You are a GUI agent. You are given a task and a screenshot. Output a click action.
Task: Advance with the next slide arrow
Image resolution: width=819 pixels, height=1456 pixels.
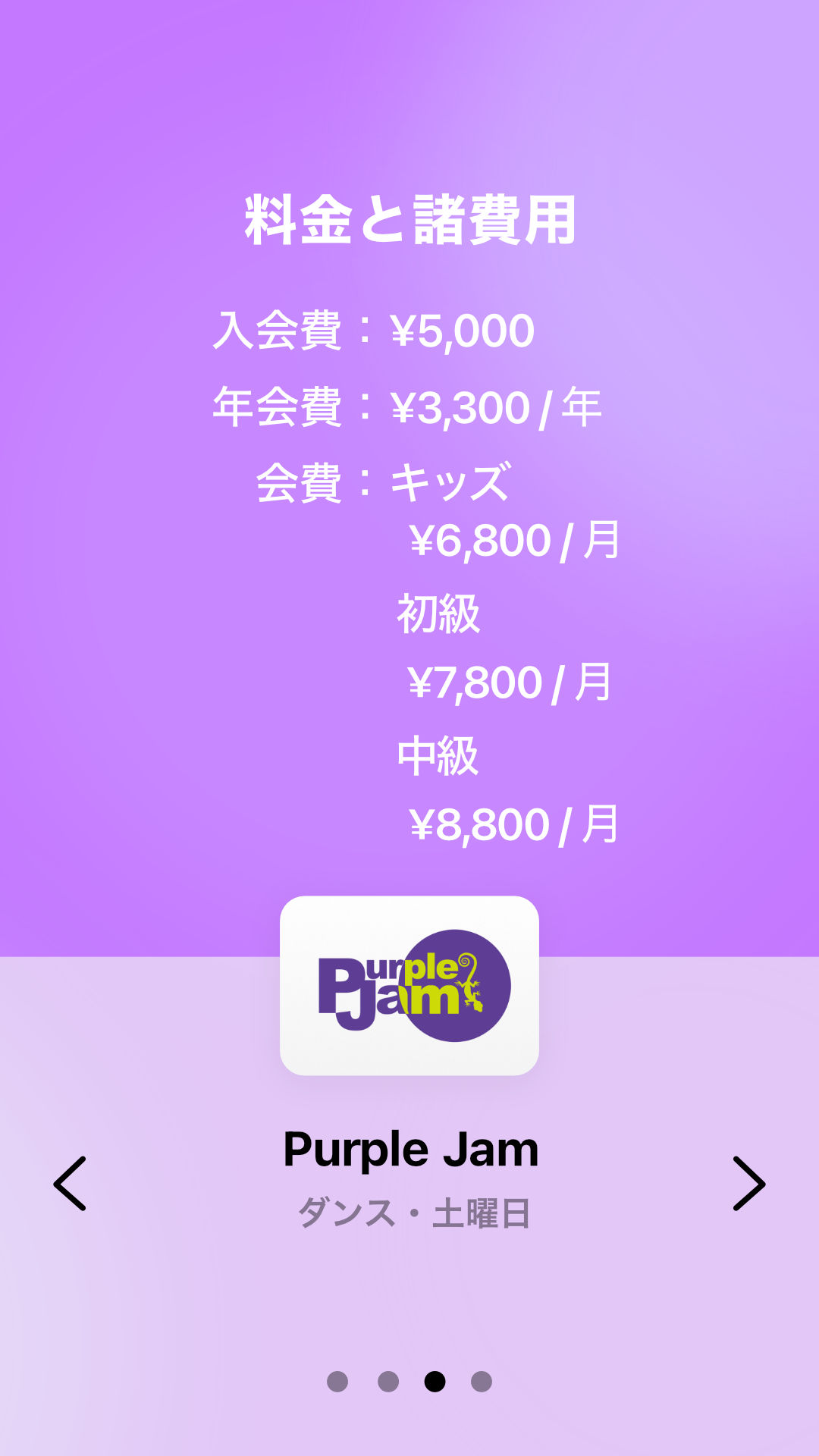[x=748, y=1183]
